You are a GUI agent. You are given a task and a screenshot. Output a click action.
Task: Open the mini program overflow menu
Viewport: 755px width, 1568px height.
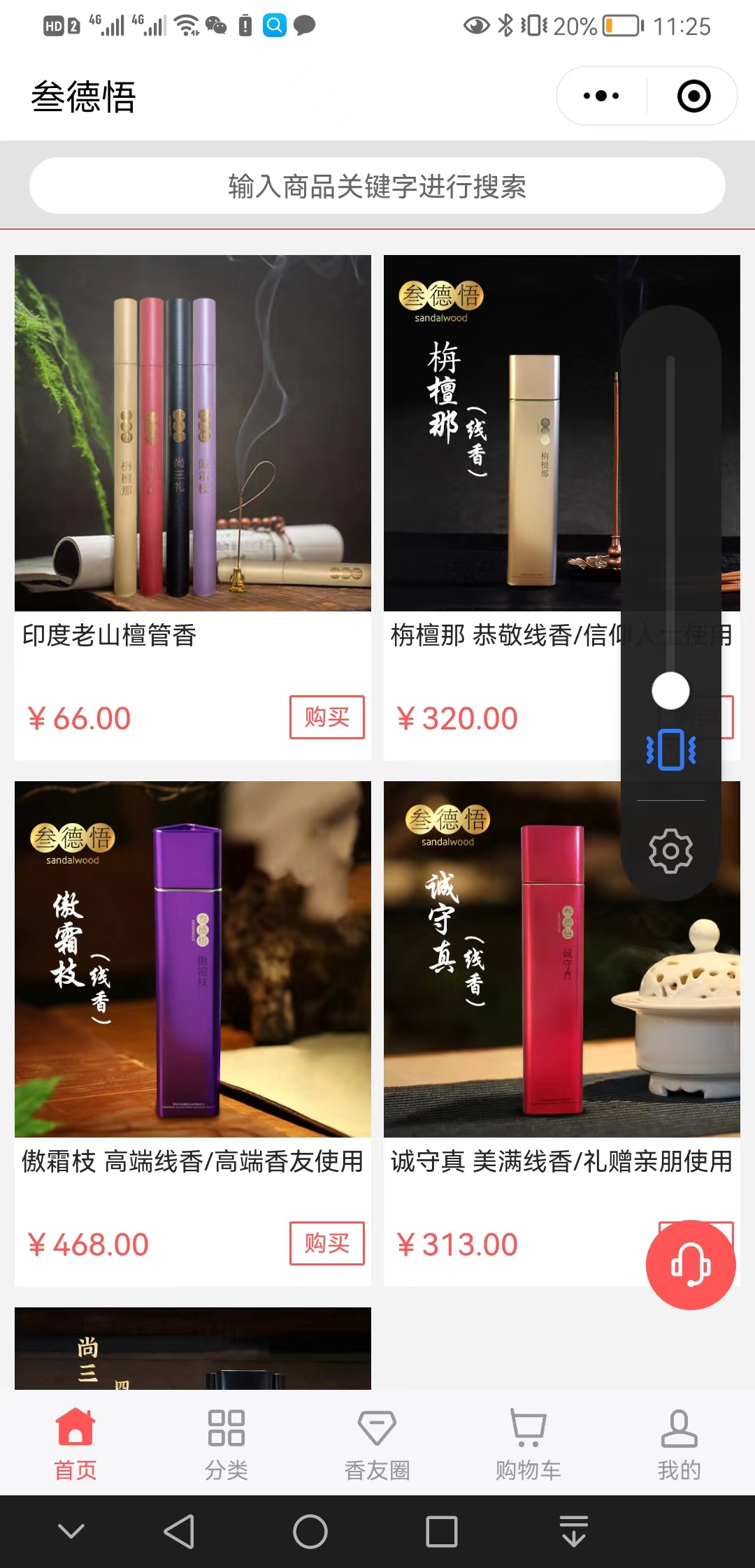pyautogui.click(x=601, y=96)
